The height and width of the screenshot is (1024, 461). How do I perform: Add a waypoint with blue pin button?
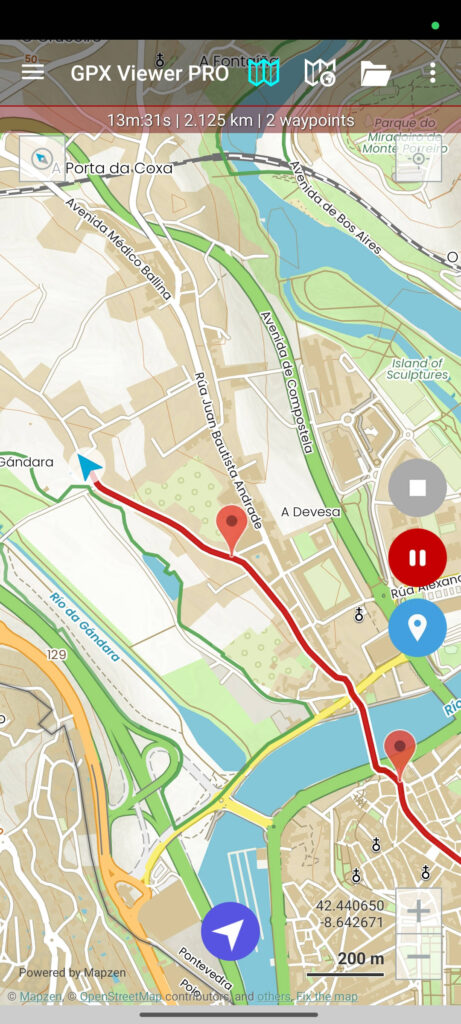point(417,628)
